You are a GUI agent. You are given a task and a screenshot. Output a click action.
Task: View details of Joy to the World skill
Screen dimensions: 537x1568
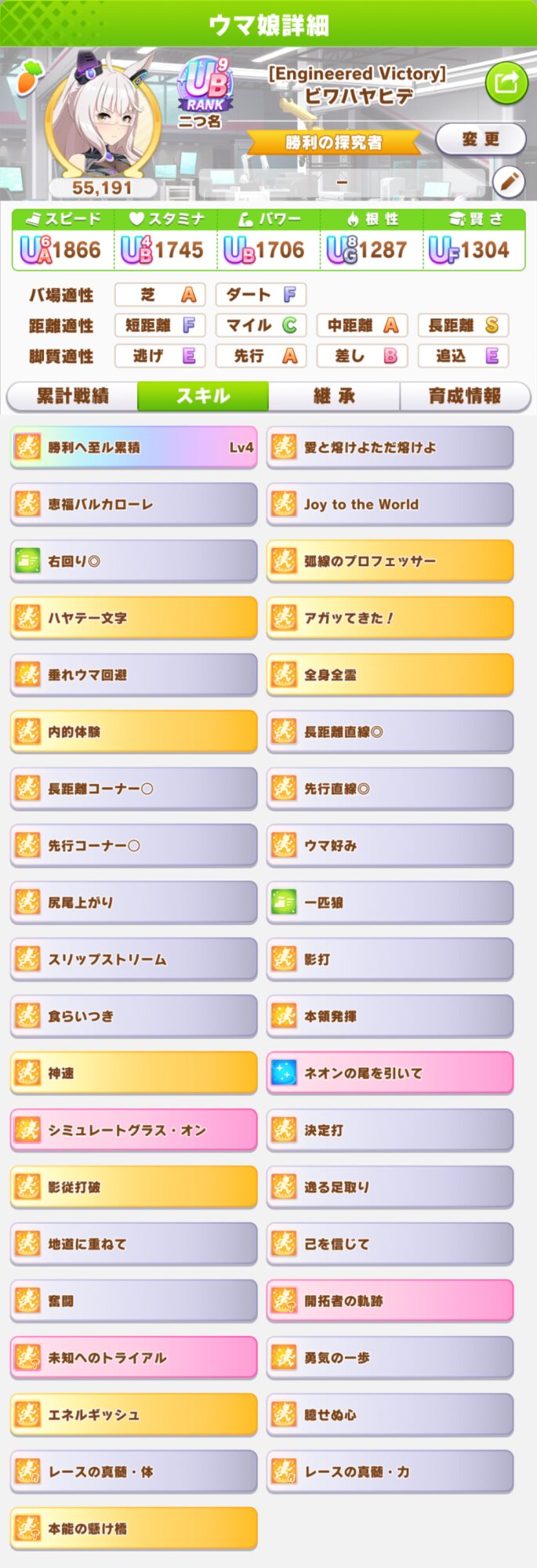[x=390, y=504]
